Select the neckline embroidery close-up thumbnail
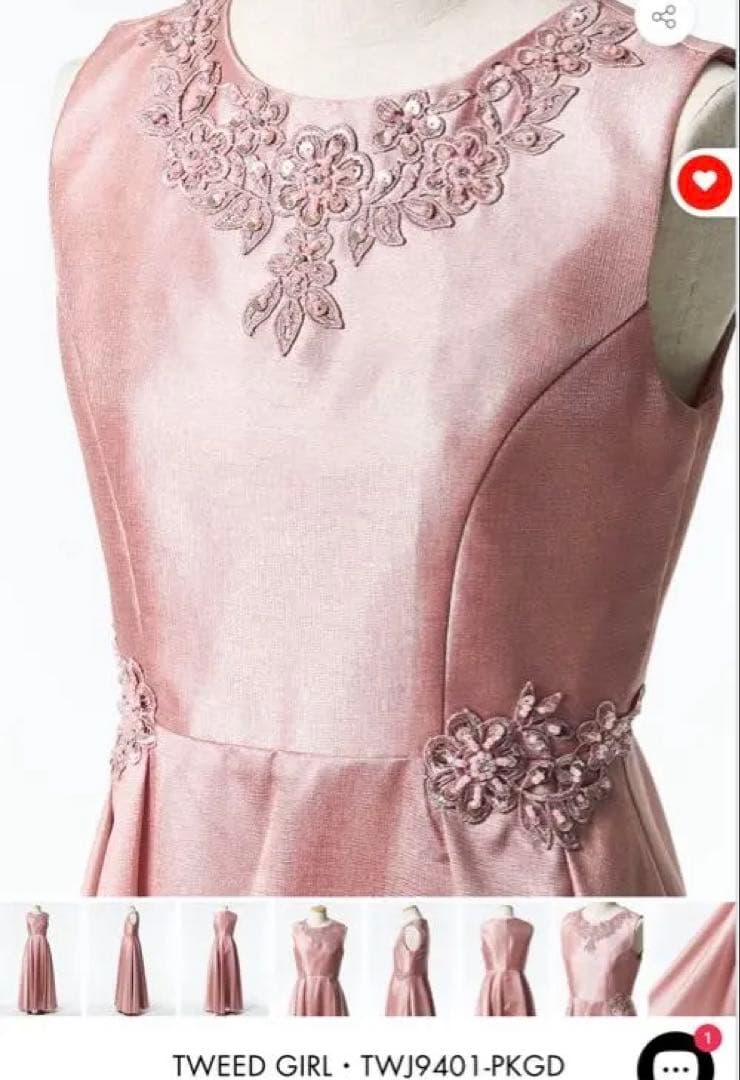 pos(600,960)
